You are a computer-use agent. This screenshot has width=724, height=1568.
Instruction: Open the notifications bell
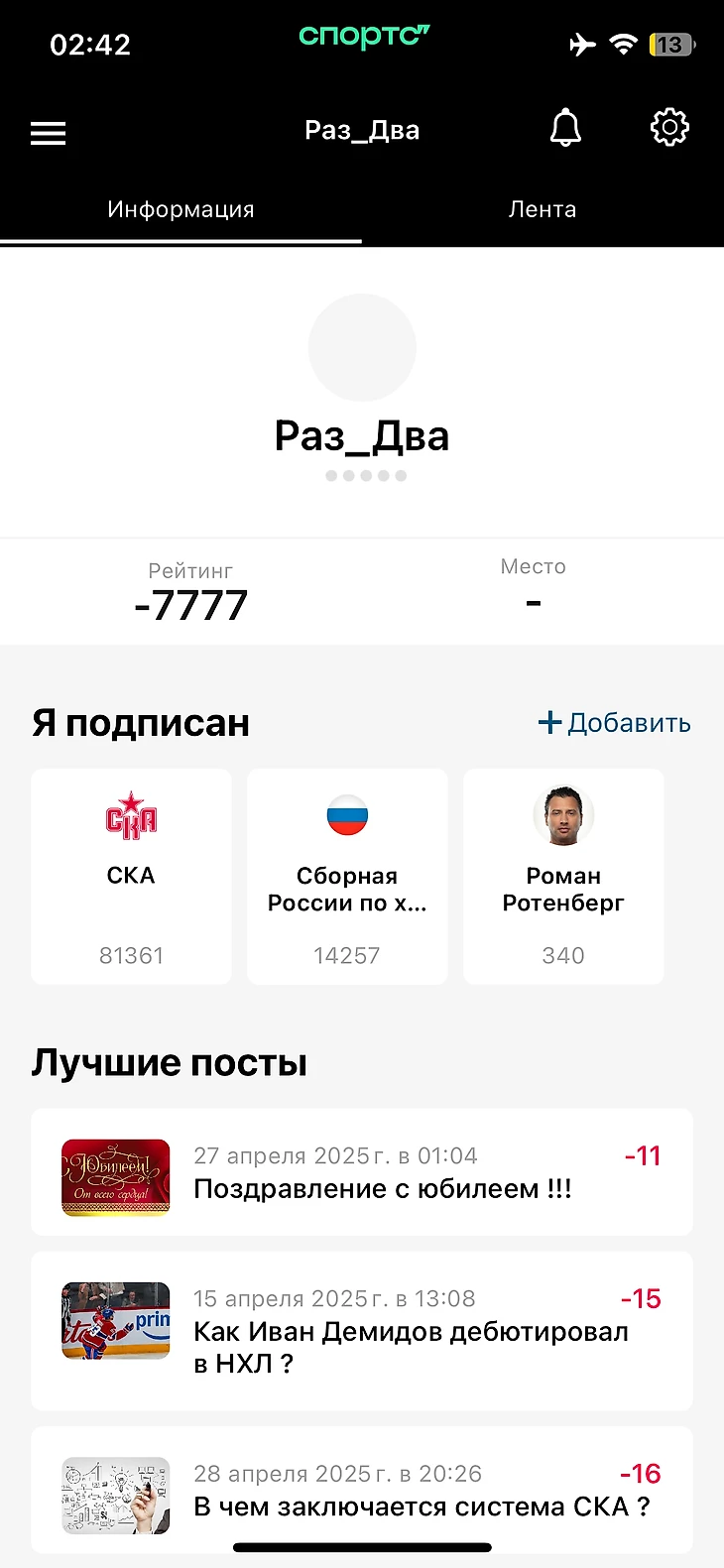coord(565,128)
